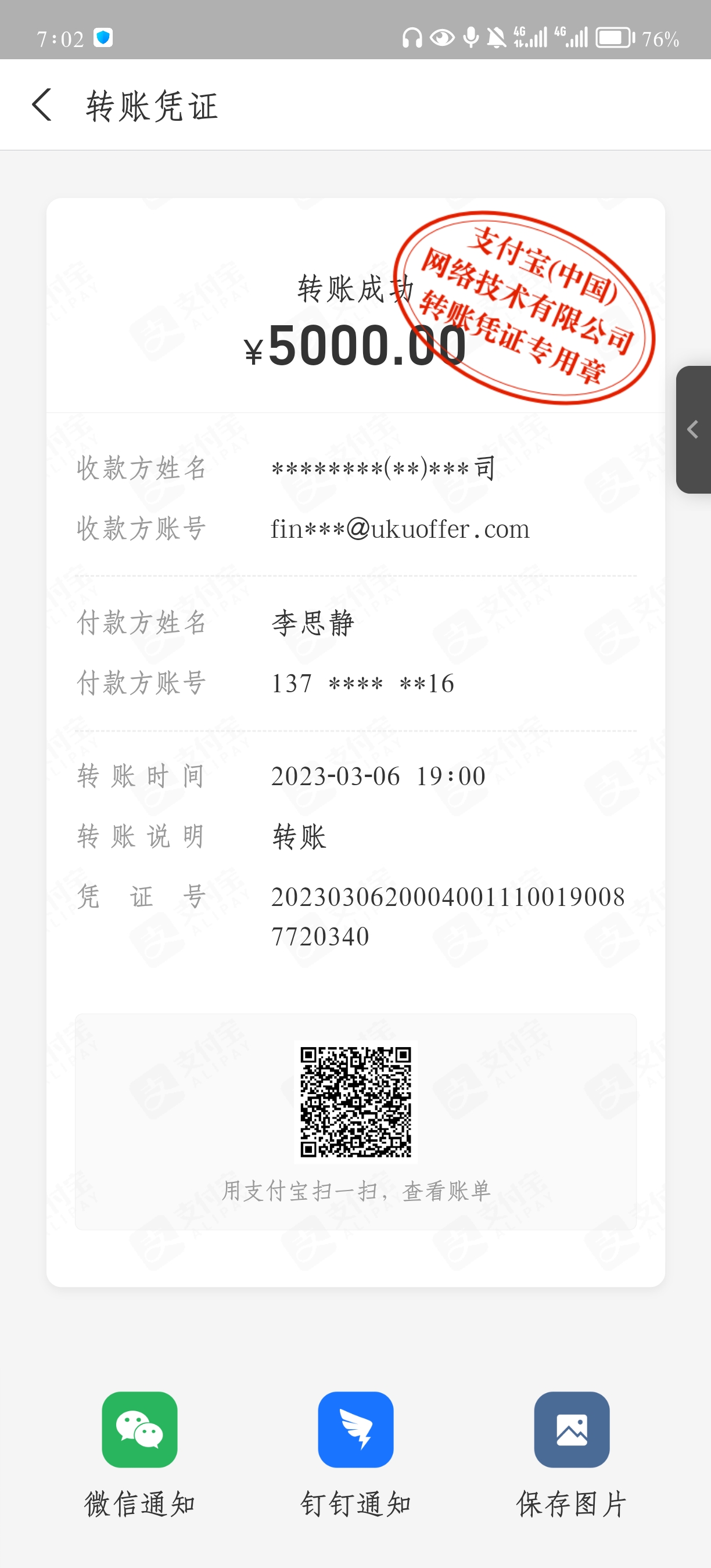Image resolution: width=711 pixels, height=1568 pixels.
Task: Expand the side panel arrow handle
Action: [694, 430]
